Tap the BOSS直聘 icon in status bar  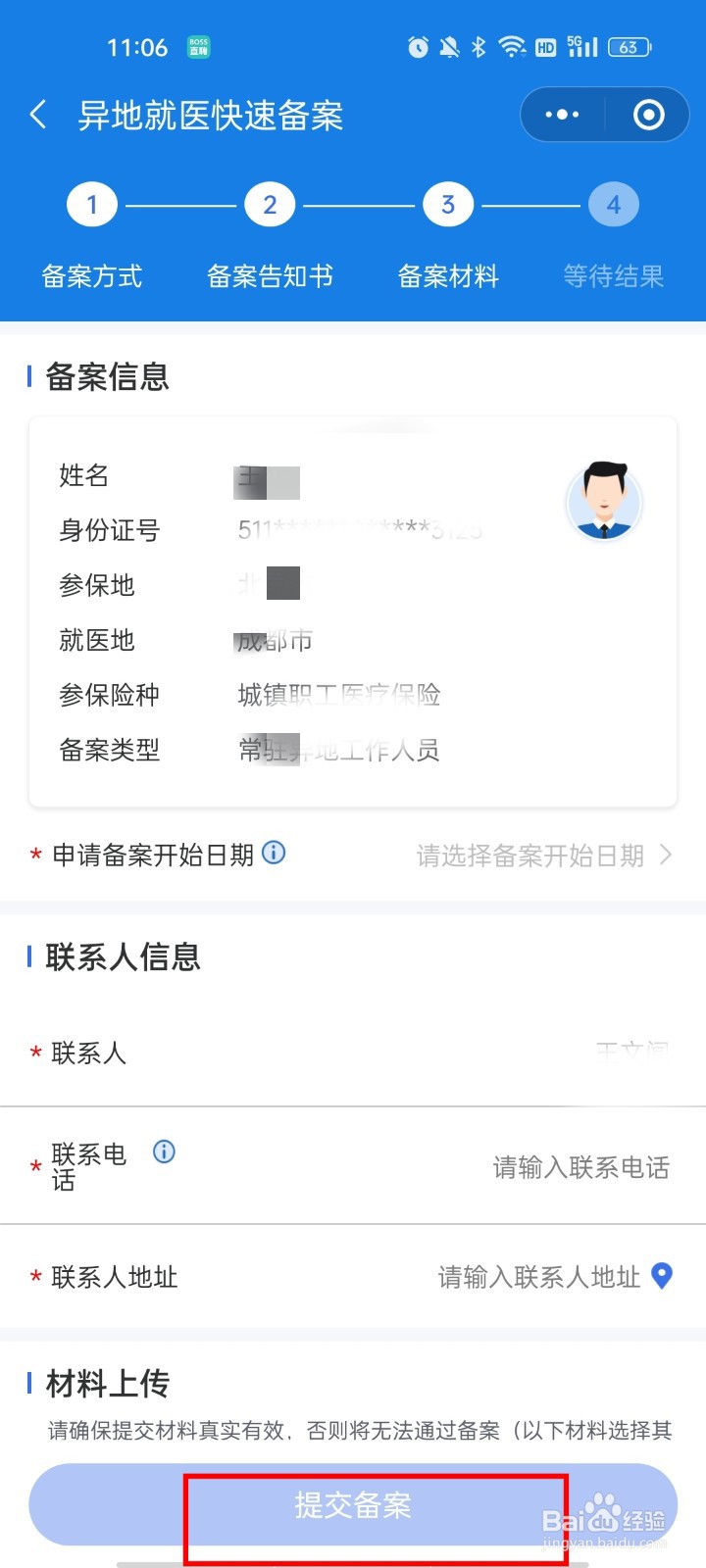[x=198, y=45]
